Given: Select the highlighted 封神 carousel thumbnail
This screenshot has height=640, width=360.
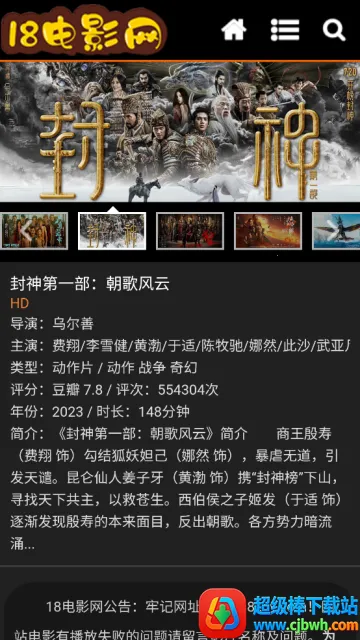Looking at the screenshot, I should click(x=112, y=231).
